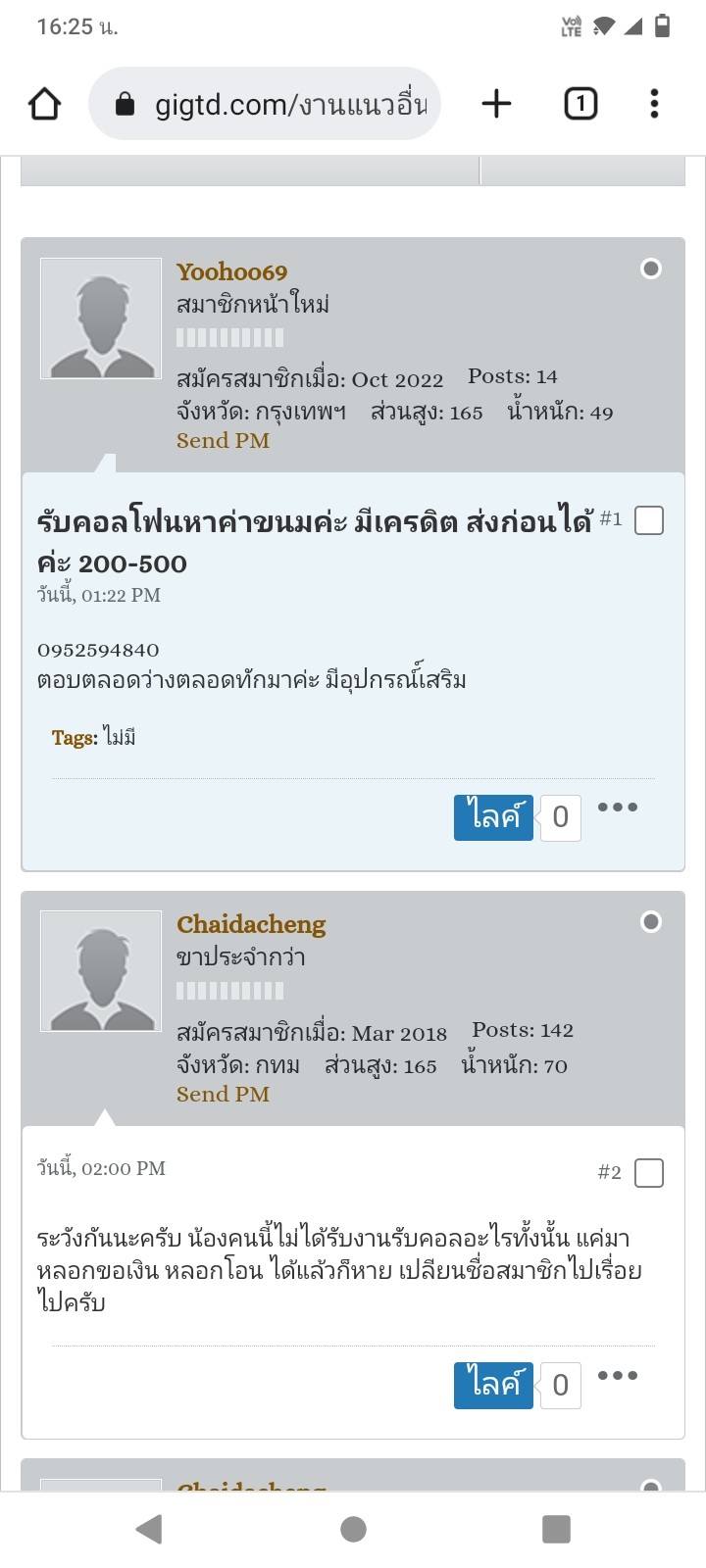Open the browser overflow menu
The height and width of the screenshot is (1568, 706).
[x=654, y=104]
